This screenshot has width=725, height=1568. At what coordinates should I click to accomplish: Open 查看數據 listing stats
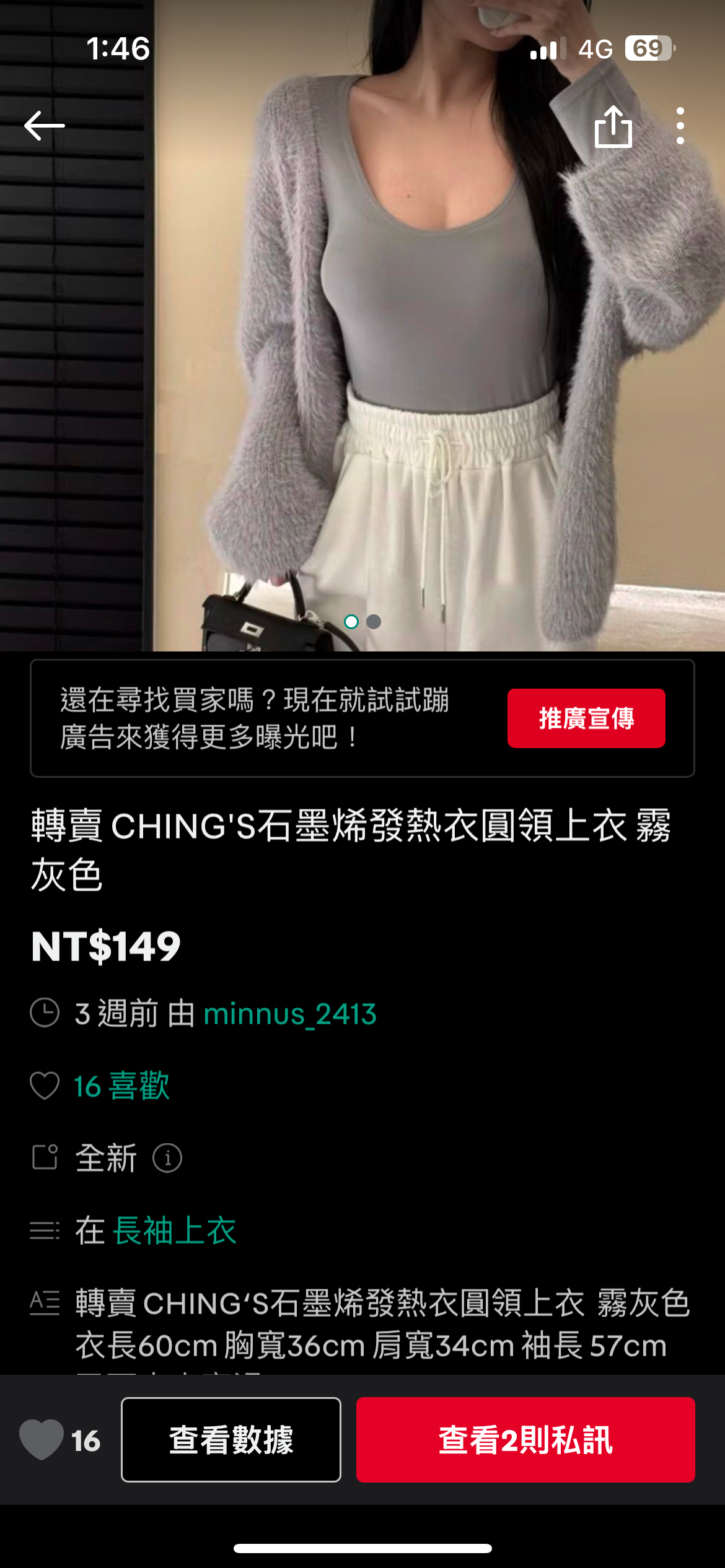231,1439
